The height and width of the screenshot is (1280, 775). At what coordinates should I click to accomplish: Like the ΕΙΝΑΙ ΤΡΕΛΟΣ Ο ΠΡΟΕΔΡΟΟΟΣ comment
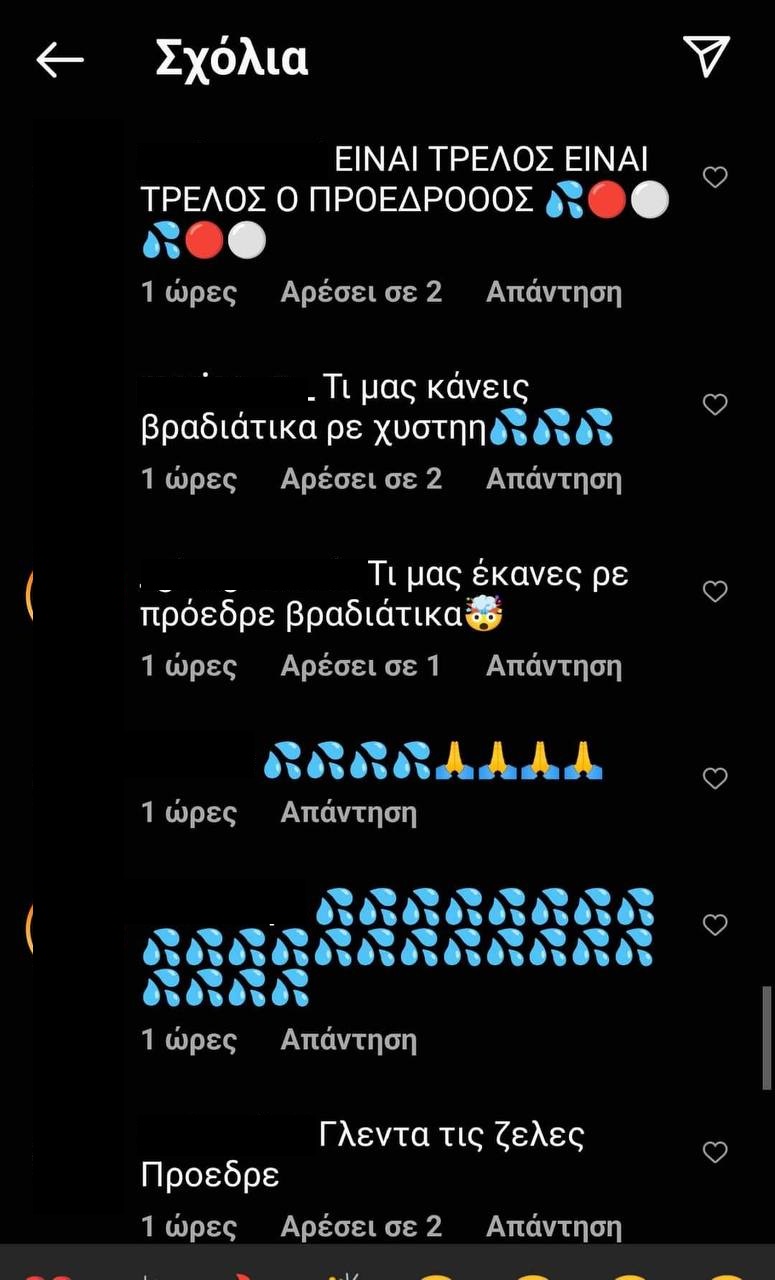coord(714,178)
